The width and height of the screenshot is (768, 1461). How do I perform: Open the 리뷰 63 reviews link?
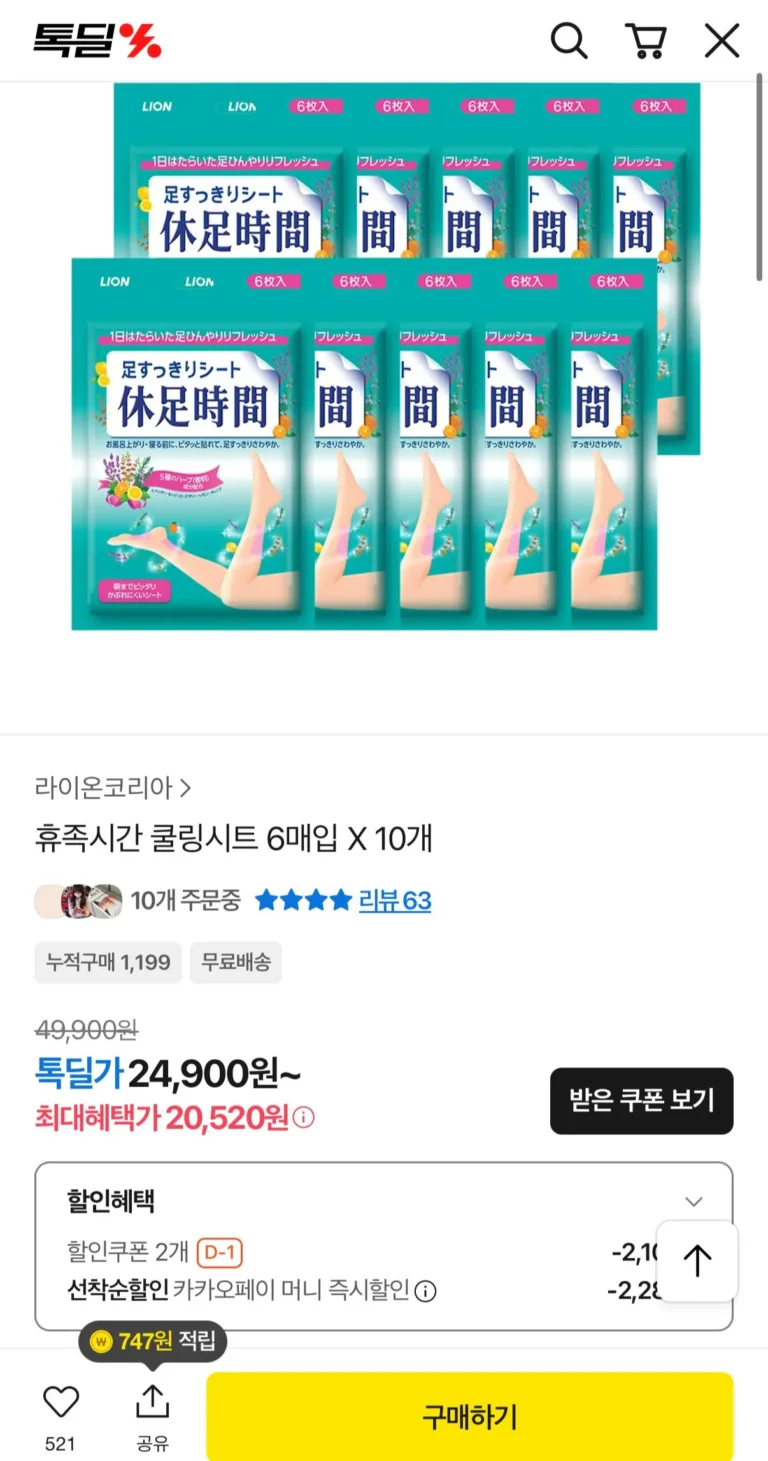[x=395, y=901]
